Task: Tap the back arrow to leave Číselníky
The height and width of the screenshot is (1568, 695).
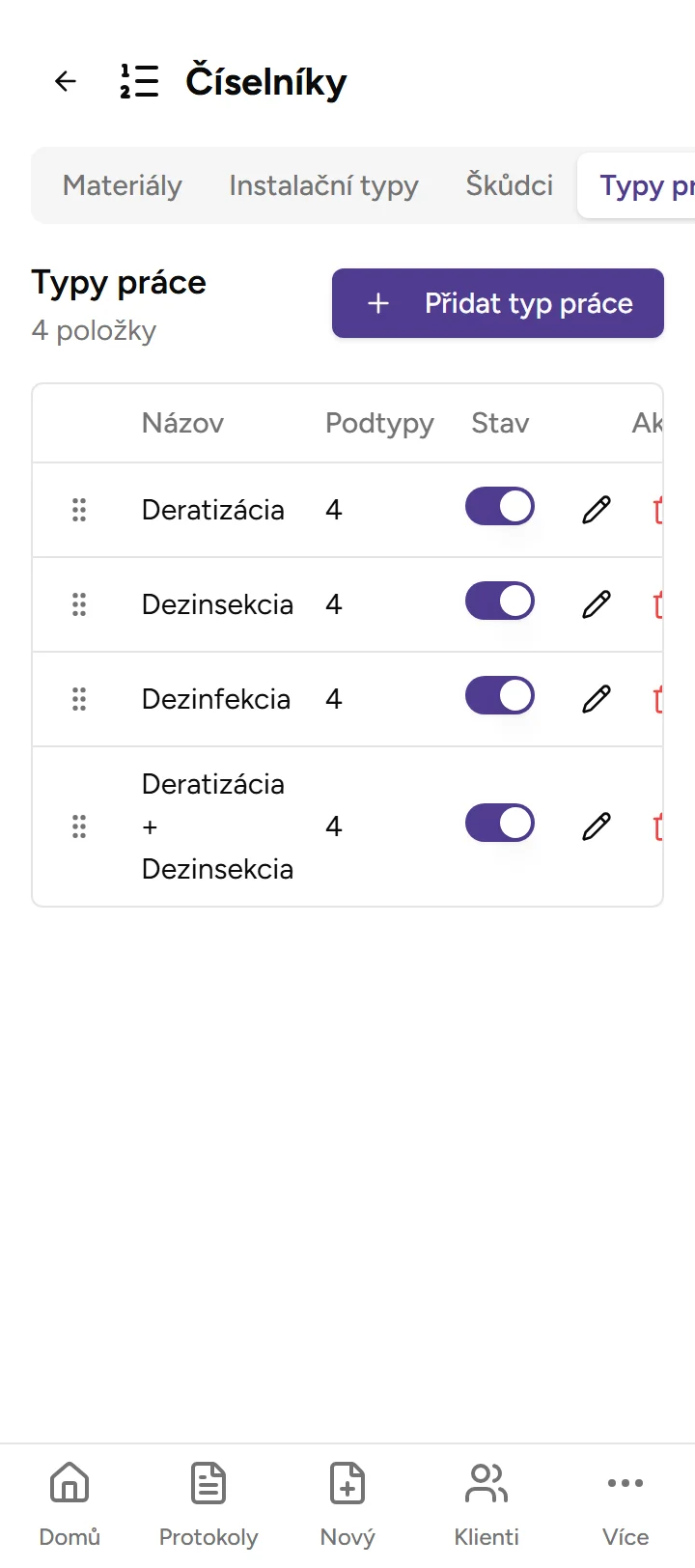Action: point(64,81)
